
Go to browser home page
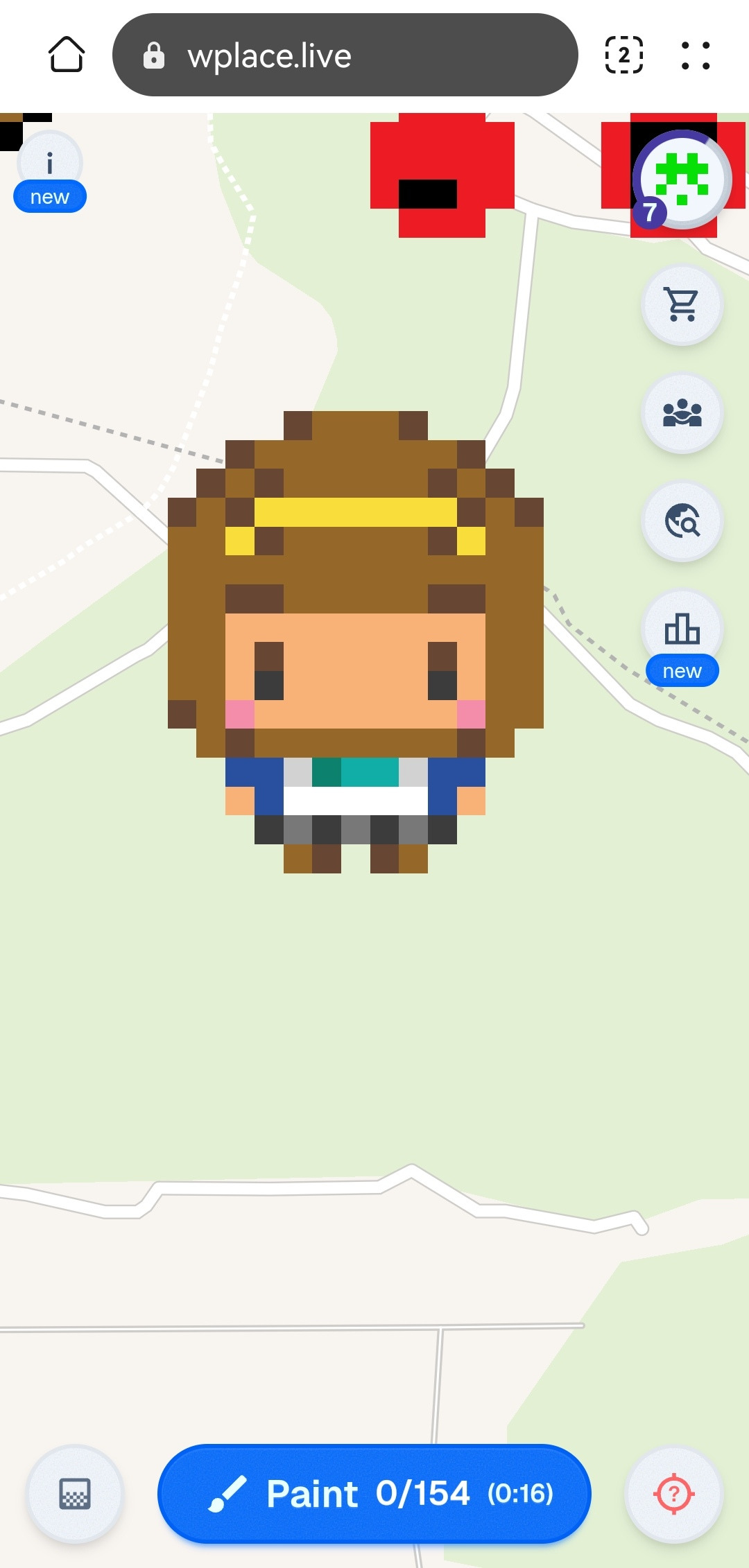67,55
